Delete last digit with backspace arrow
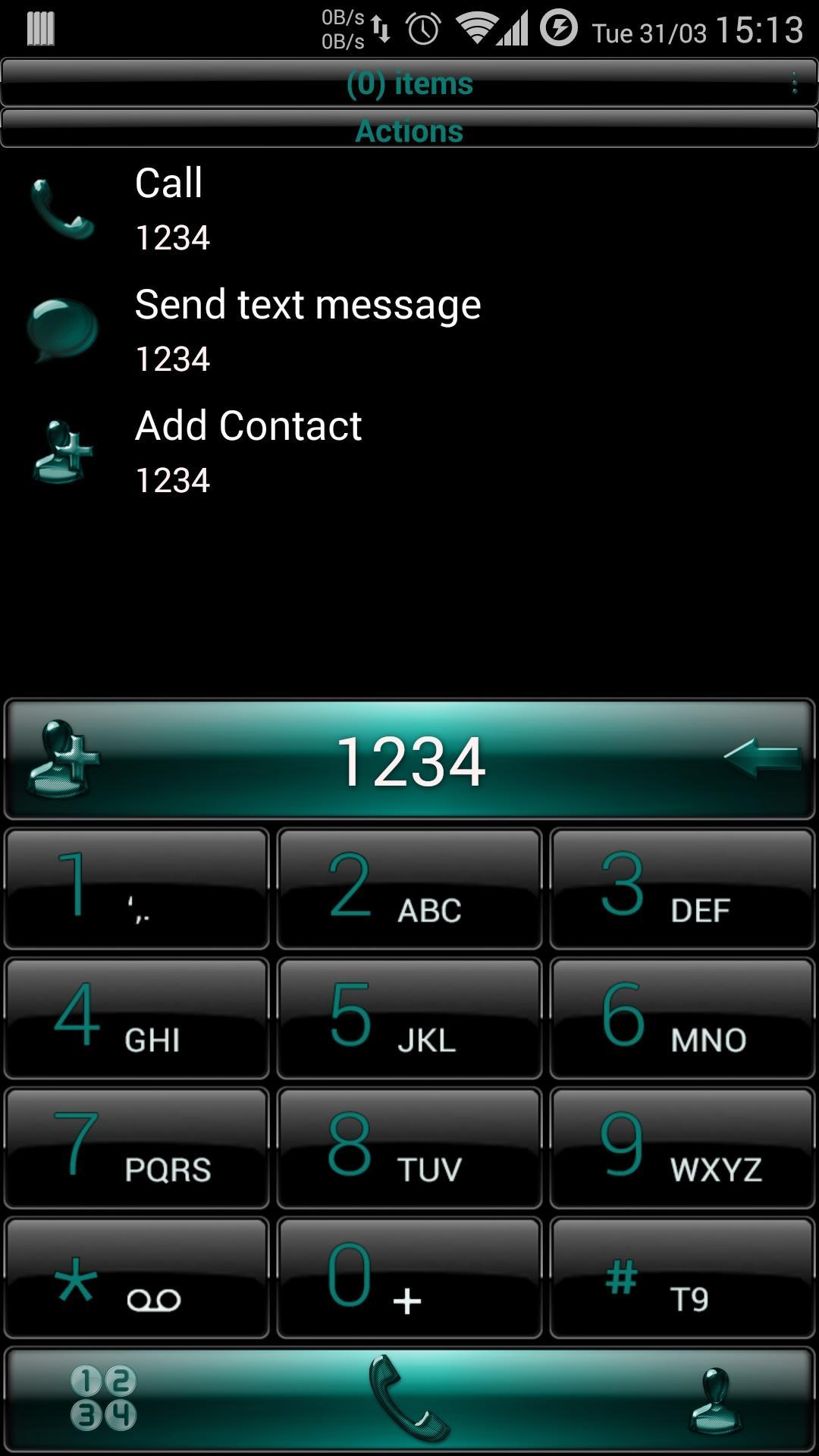The width and height of the screenshot is (819, 1456). 761,758
